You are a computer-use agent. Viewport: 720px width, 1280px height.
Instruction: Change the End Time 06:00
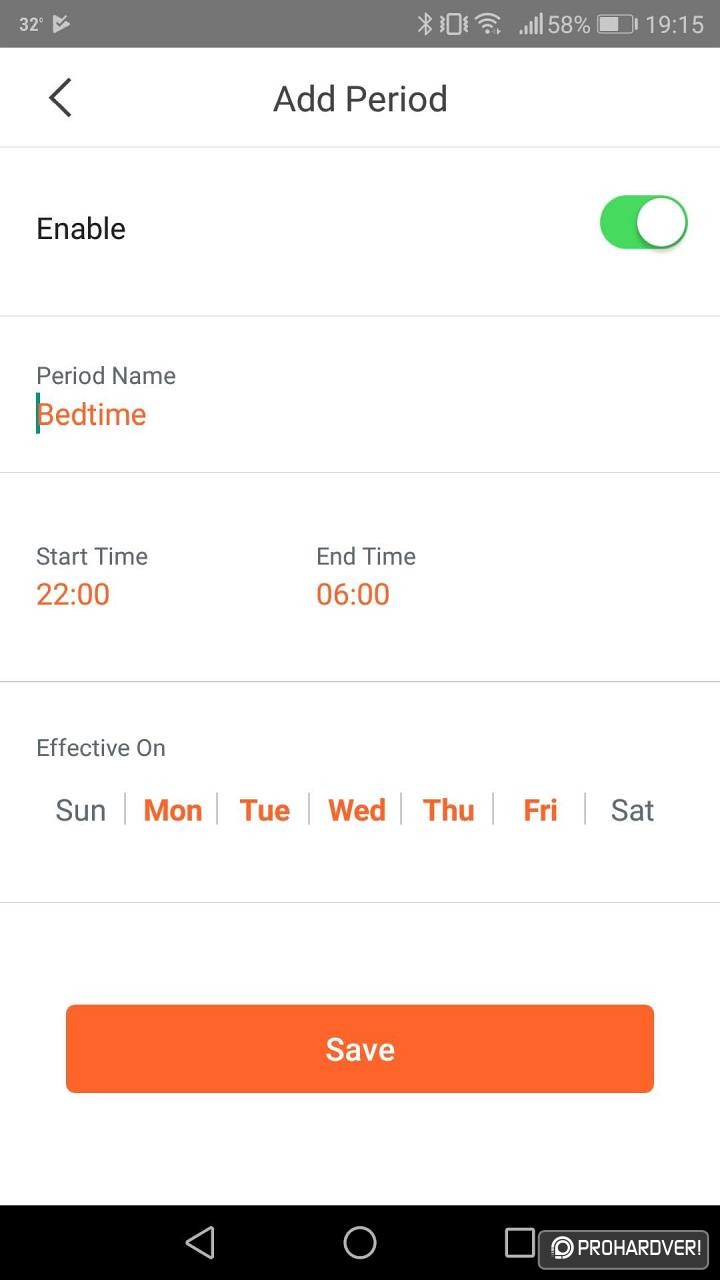coord(353,594)
